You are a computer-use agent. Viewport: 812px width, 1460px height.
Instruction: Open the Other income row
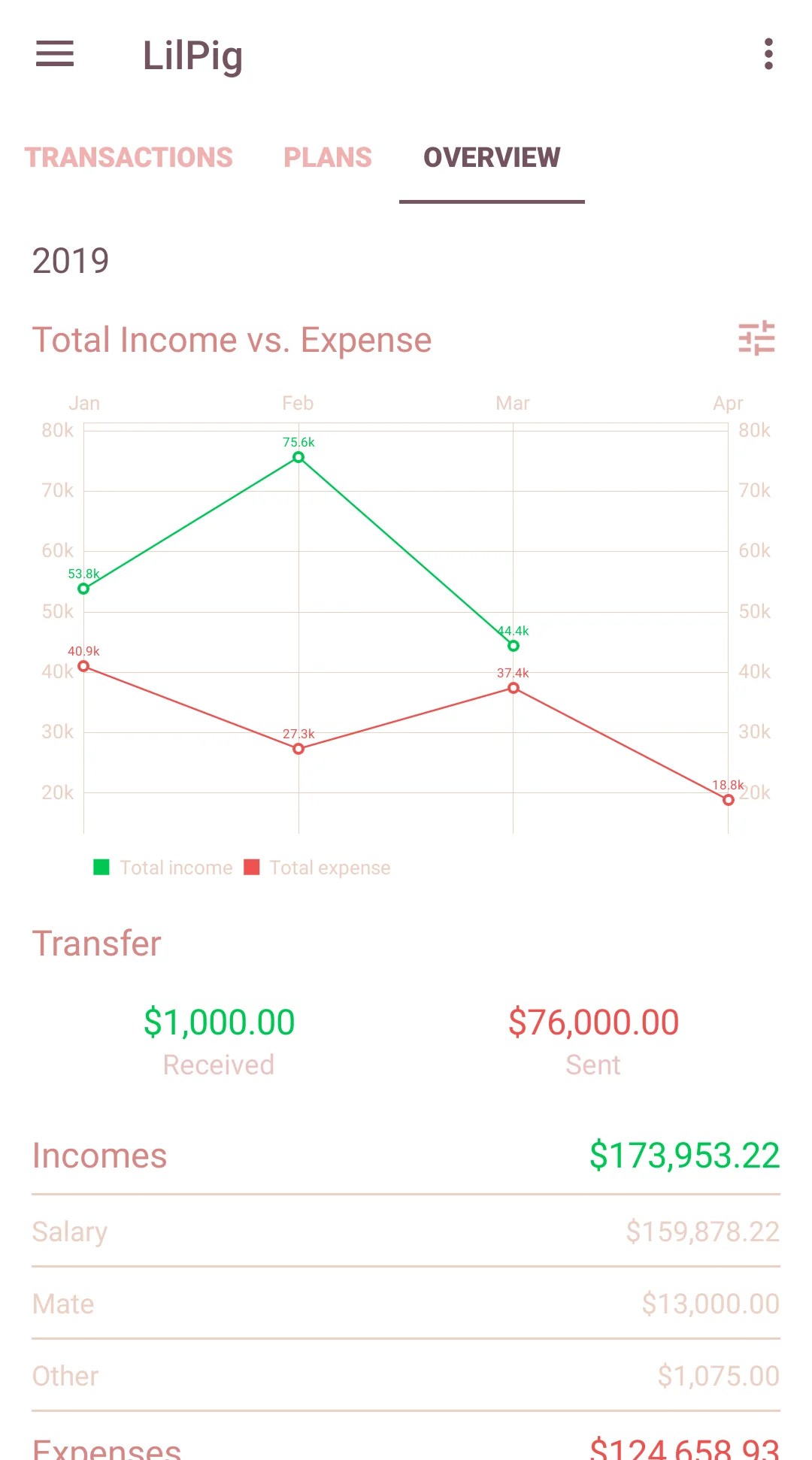click(406, 1376)
